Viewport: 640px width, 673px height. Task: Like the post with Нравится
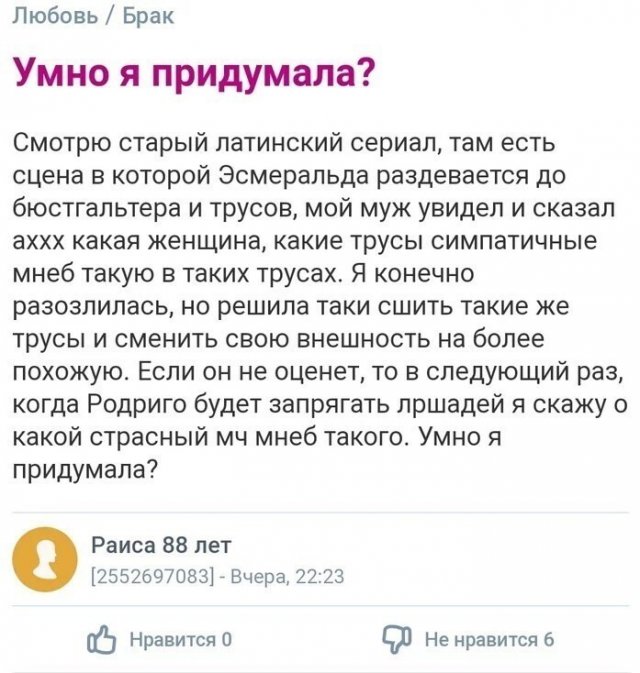click(x=164, y=640)
